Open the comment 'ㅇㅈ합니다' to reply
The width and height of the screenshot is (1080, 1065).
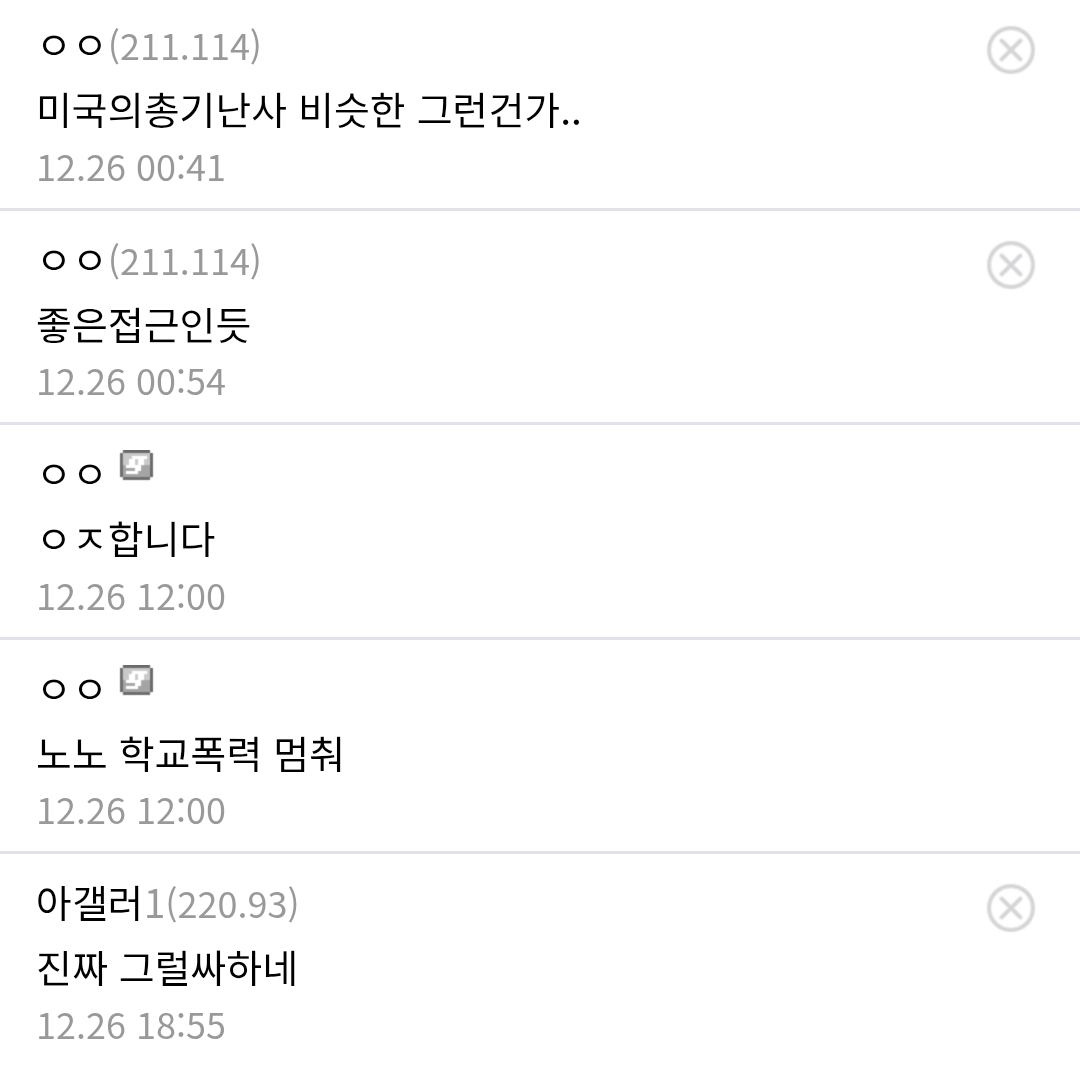click(126, 540)
